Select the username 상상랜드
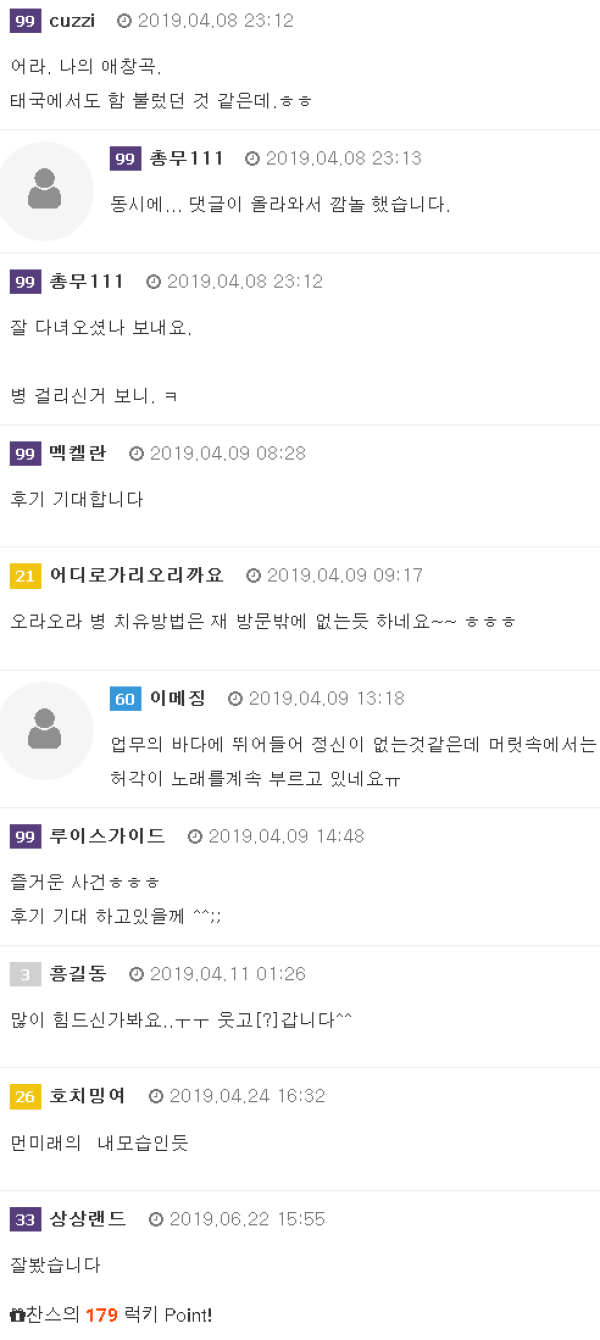The width and height of the screenshot is (600, 1340). (x=87, y=1218)
